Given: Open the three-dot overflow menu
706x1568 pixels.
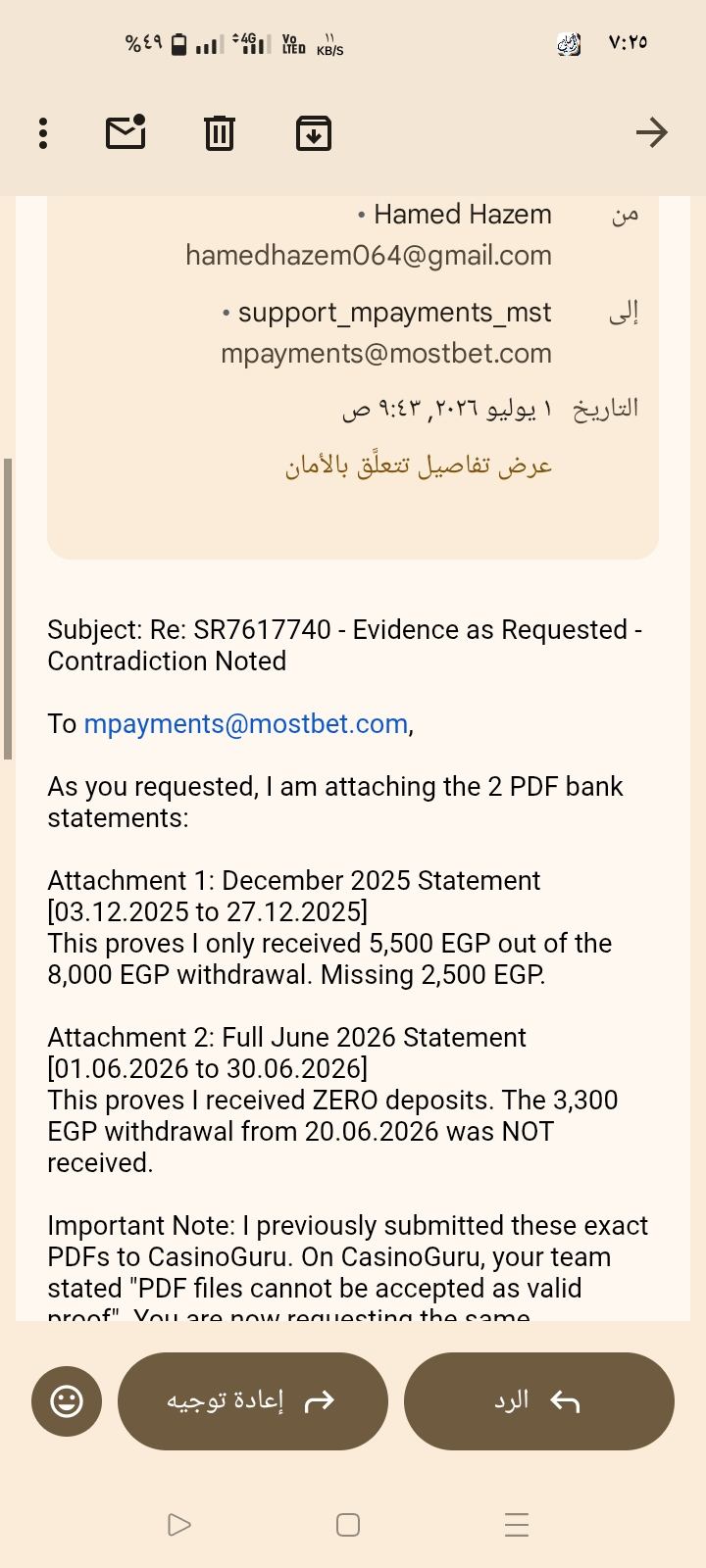Looking at the screenshot, I should tap(43, 133).
